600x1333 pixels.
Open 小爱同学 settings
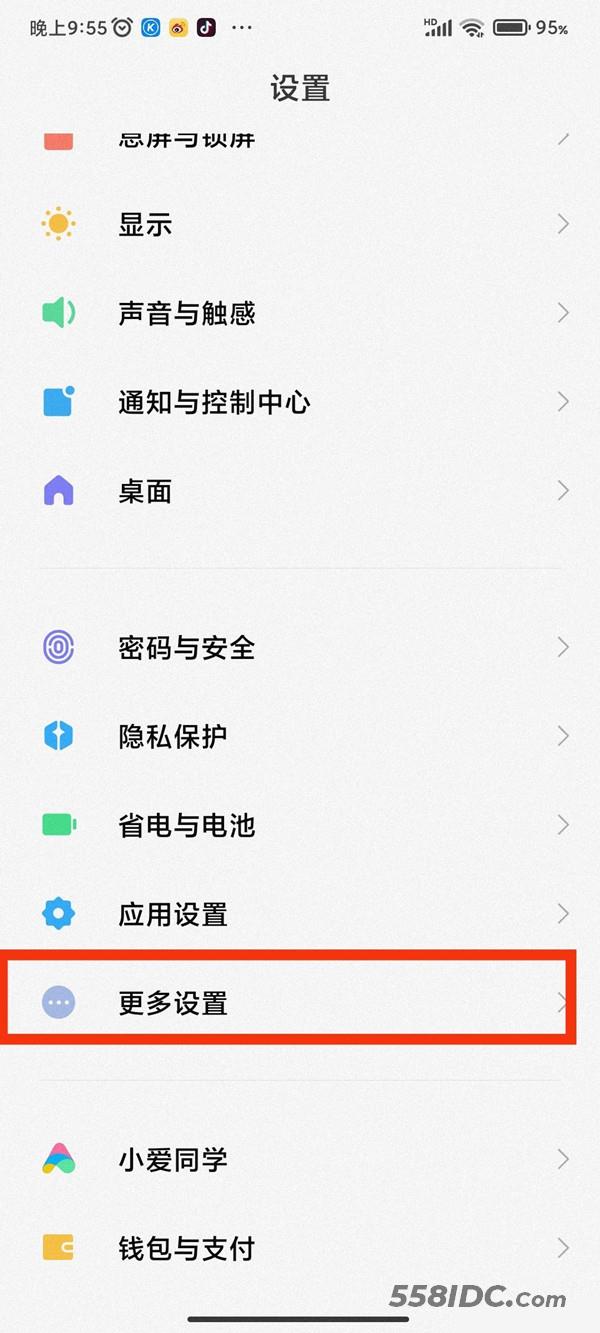(300, 1159)
